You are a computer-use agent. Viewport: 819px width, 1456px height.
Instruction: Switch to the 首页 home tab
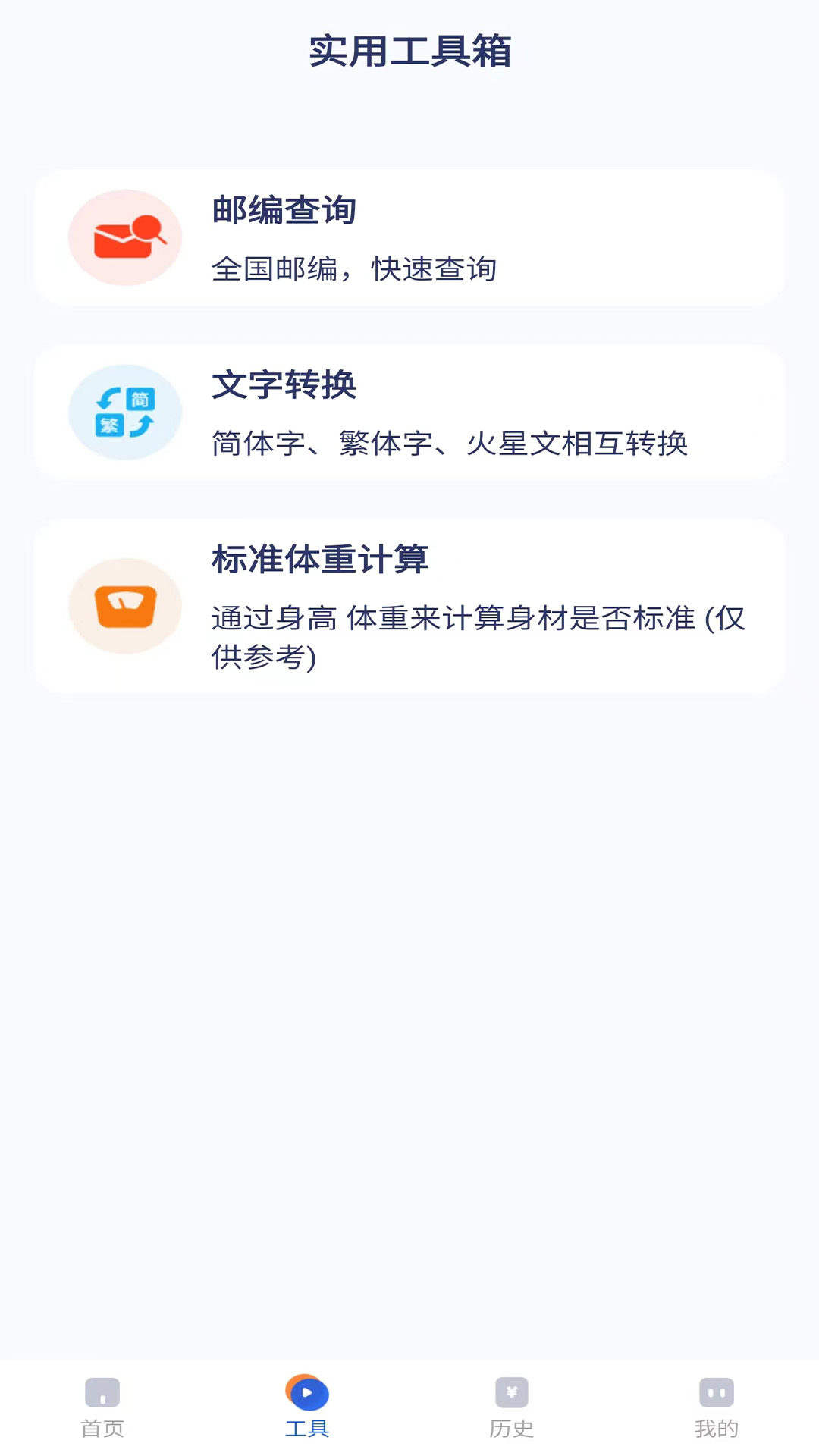click(x=102, y=1407)
